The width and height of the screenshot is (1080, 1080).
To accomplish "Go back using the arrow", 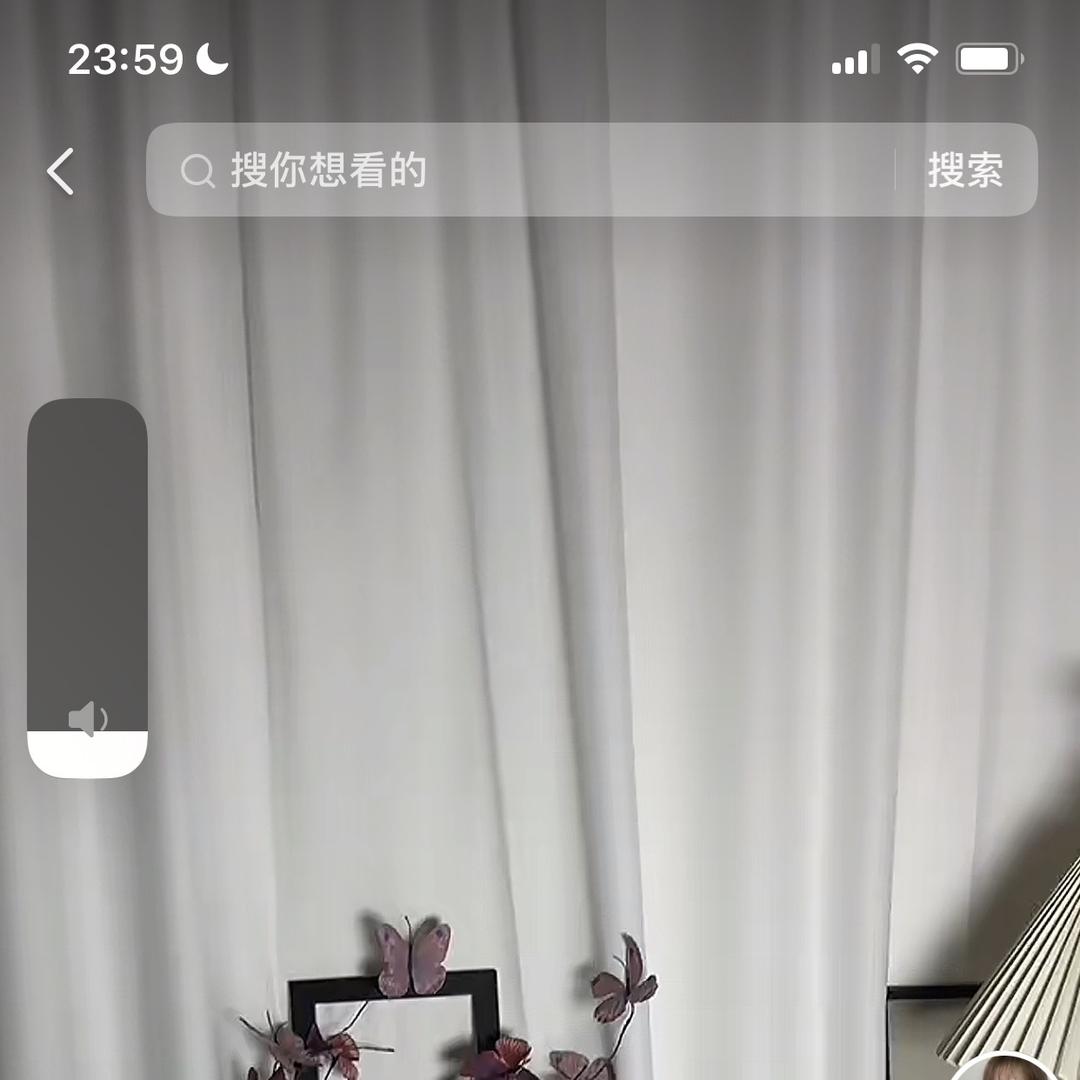I will 60,171.
